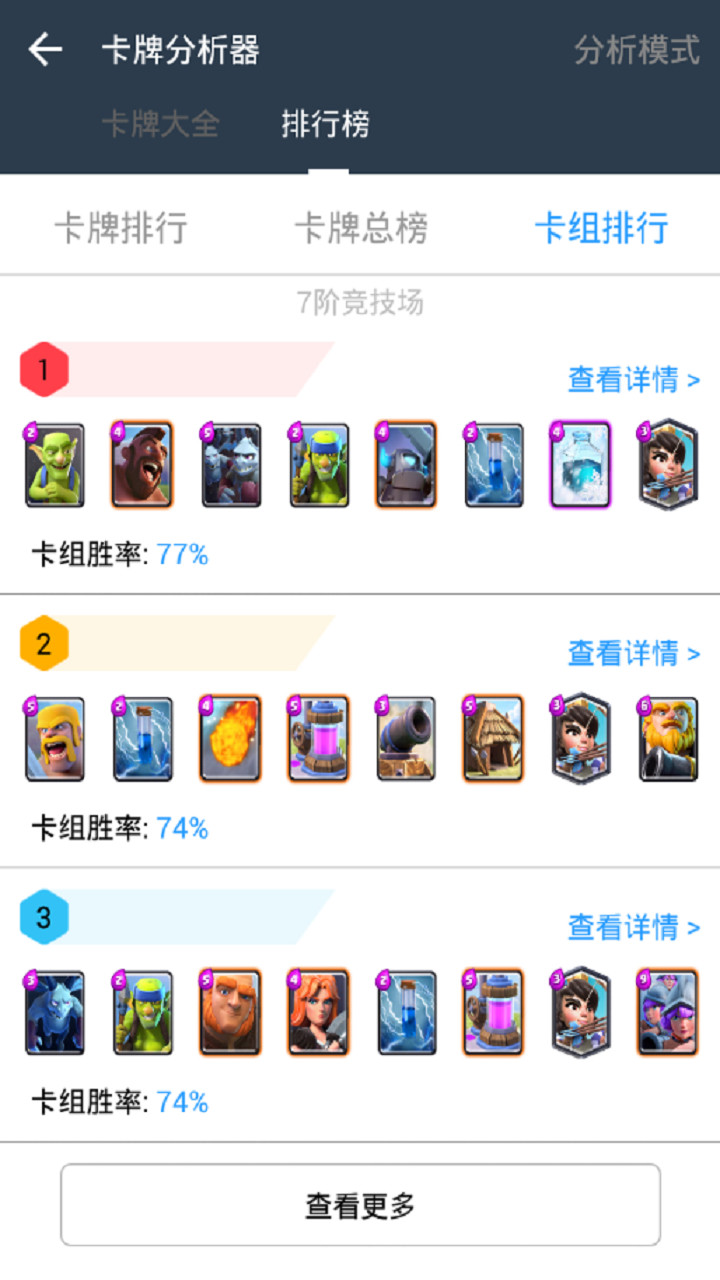This screenshot has width=720, height=1280.
Task: Tap the Valkyrie card in deck 3
Action: 318,1012
